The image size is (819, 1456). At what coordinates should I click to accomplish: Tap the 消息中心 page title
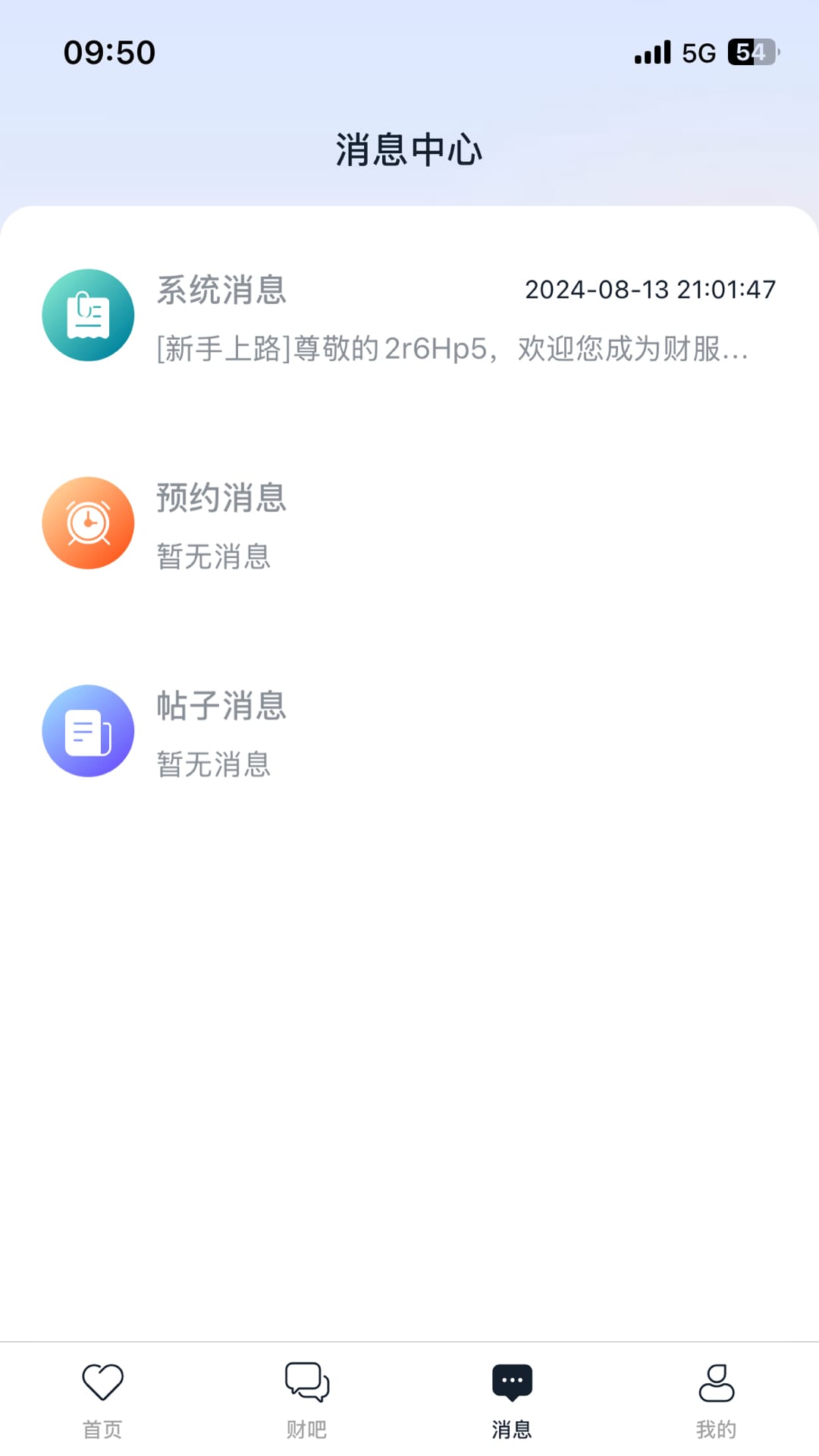point(409,149)
